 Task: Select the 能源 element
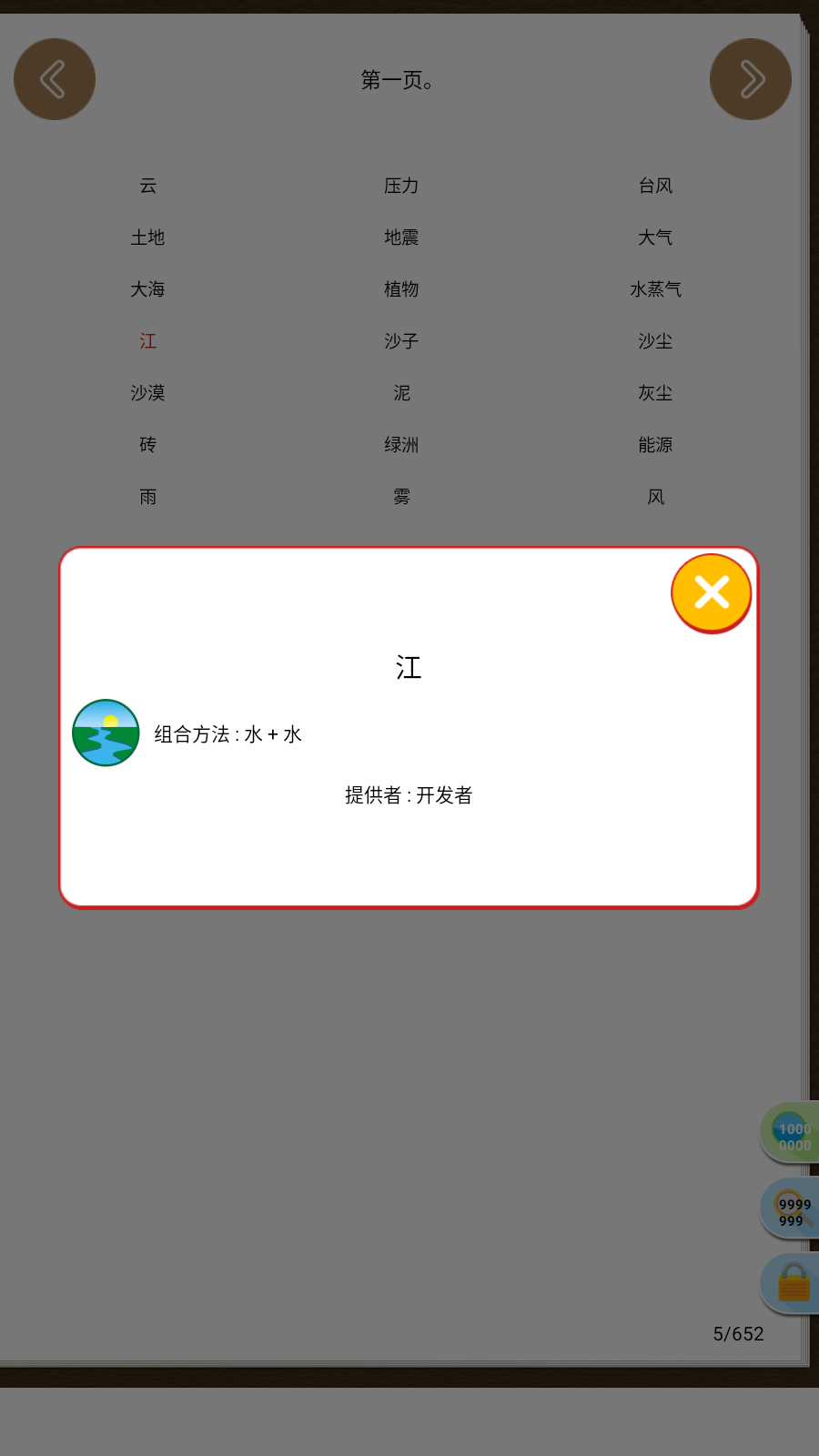(655, 445)
